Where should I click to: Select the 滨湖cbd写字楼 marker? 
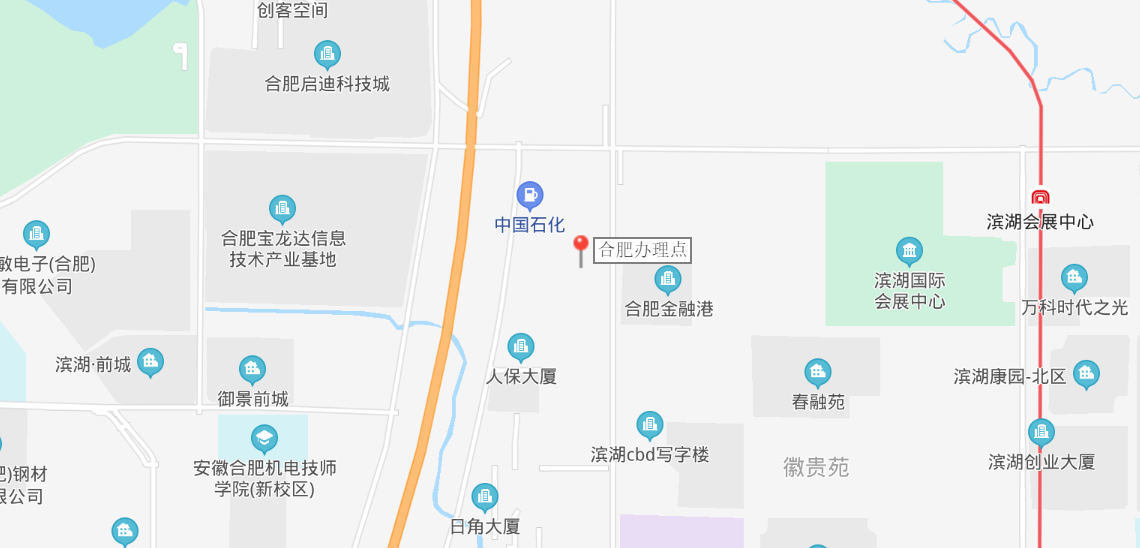(x=650, y=426)
